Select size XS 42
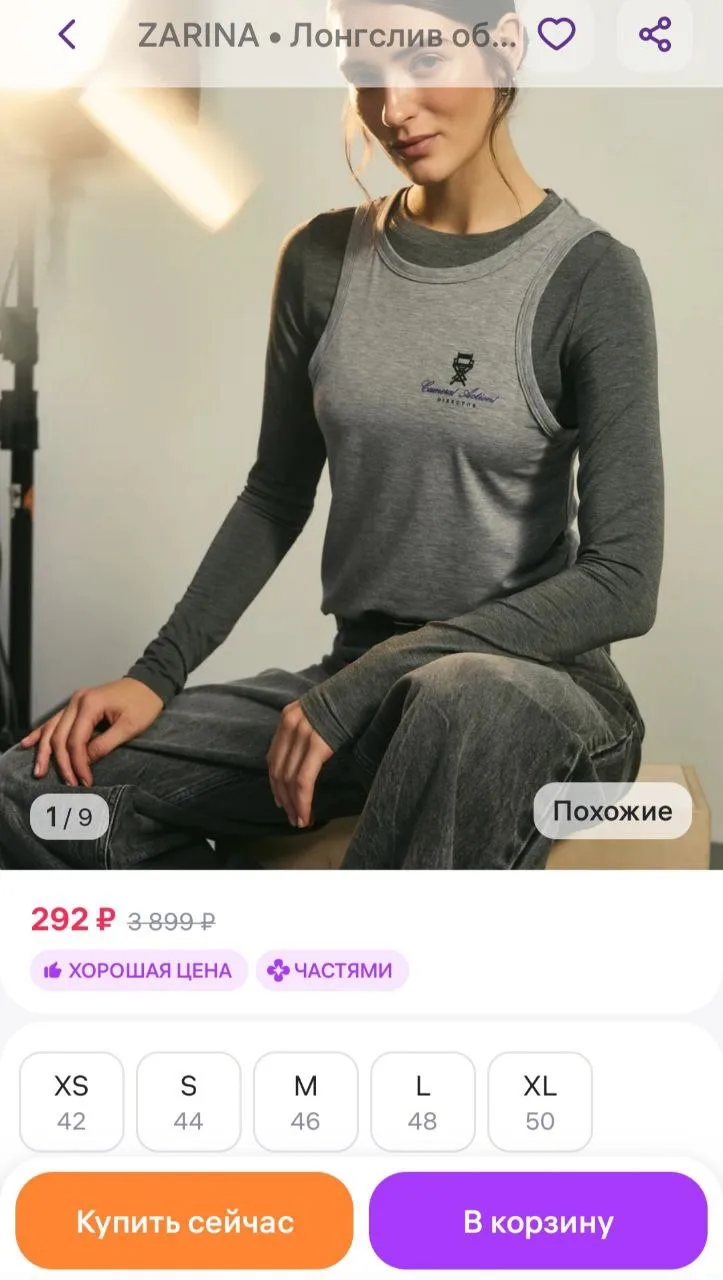 coord(71,1101)
